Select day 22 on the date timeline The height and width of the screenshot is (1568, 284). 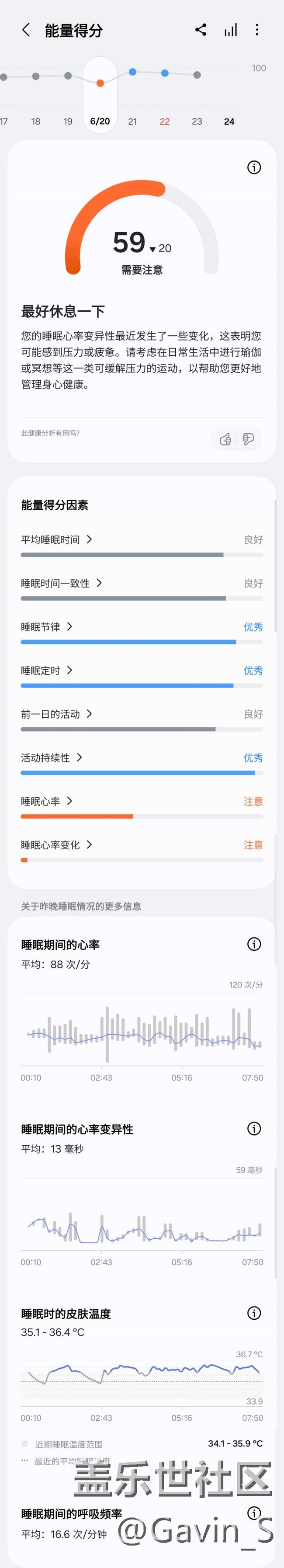165,121
